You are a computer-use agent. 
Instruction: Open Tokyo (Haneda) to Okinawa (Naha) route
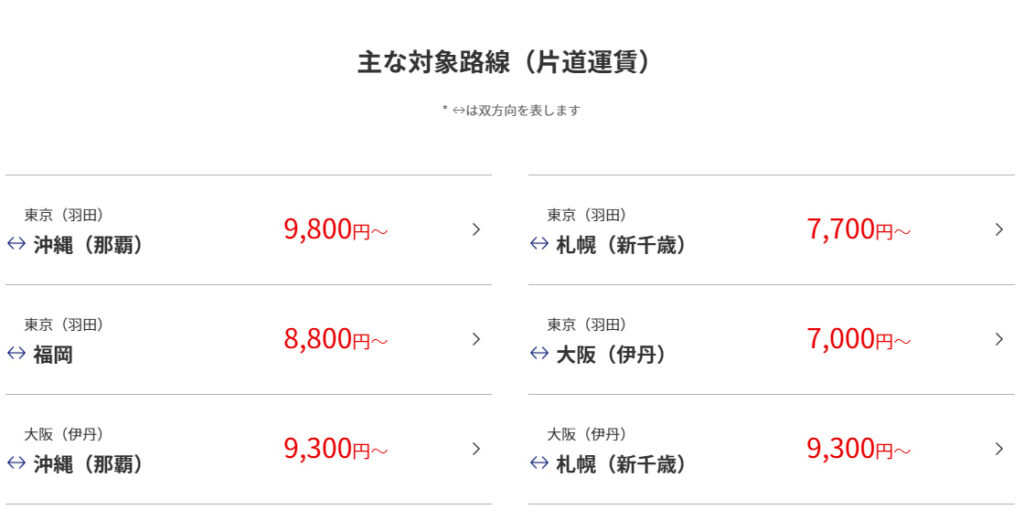(248, 230)
